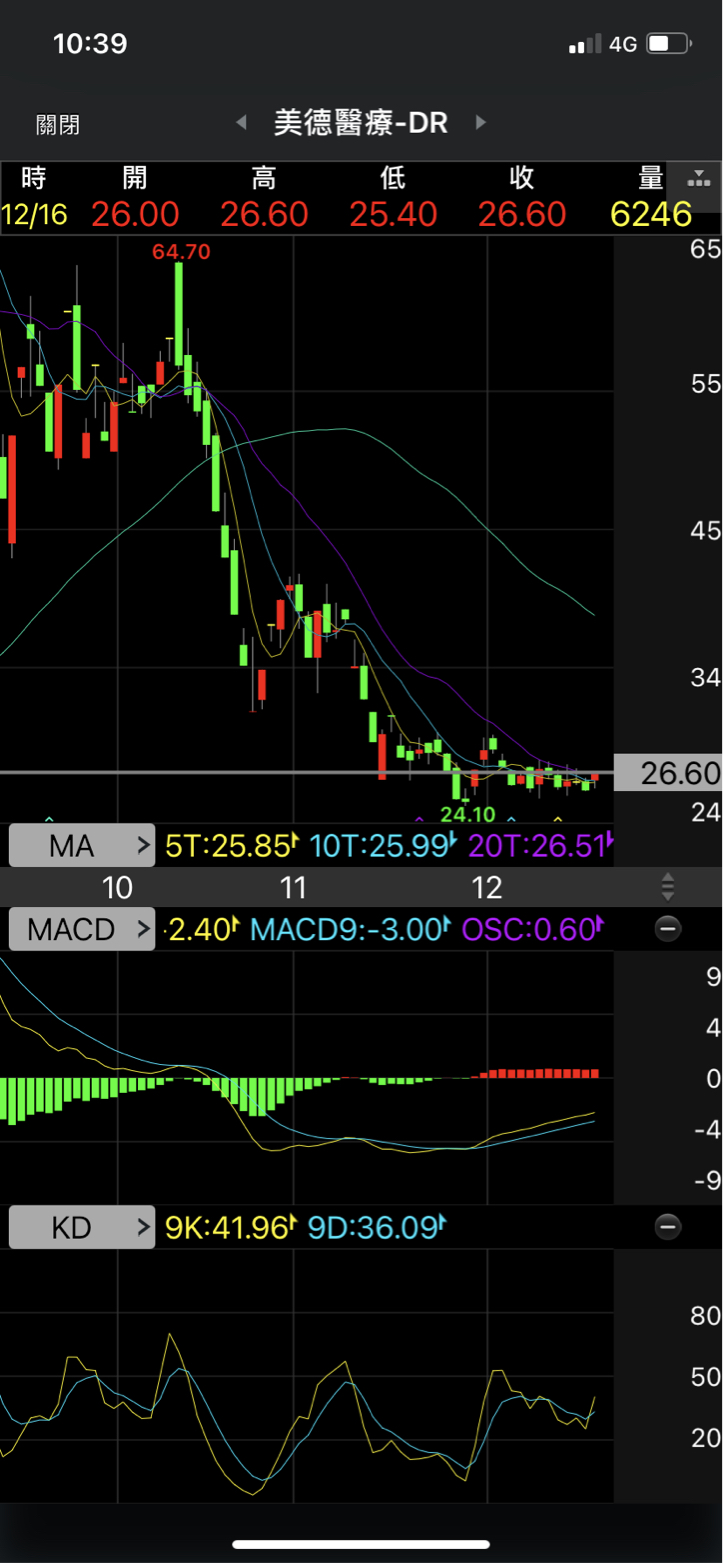This screenshot has height=1563, width=723.
Task: Change the MACD indicator selector
Action: [82, 929]
